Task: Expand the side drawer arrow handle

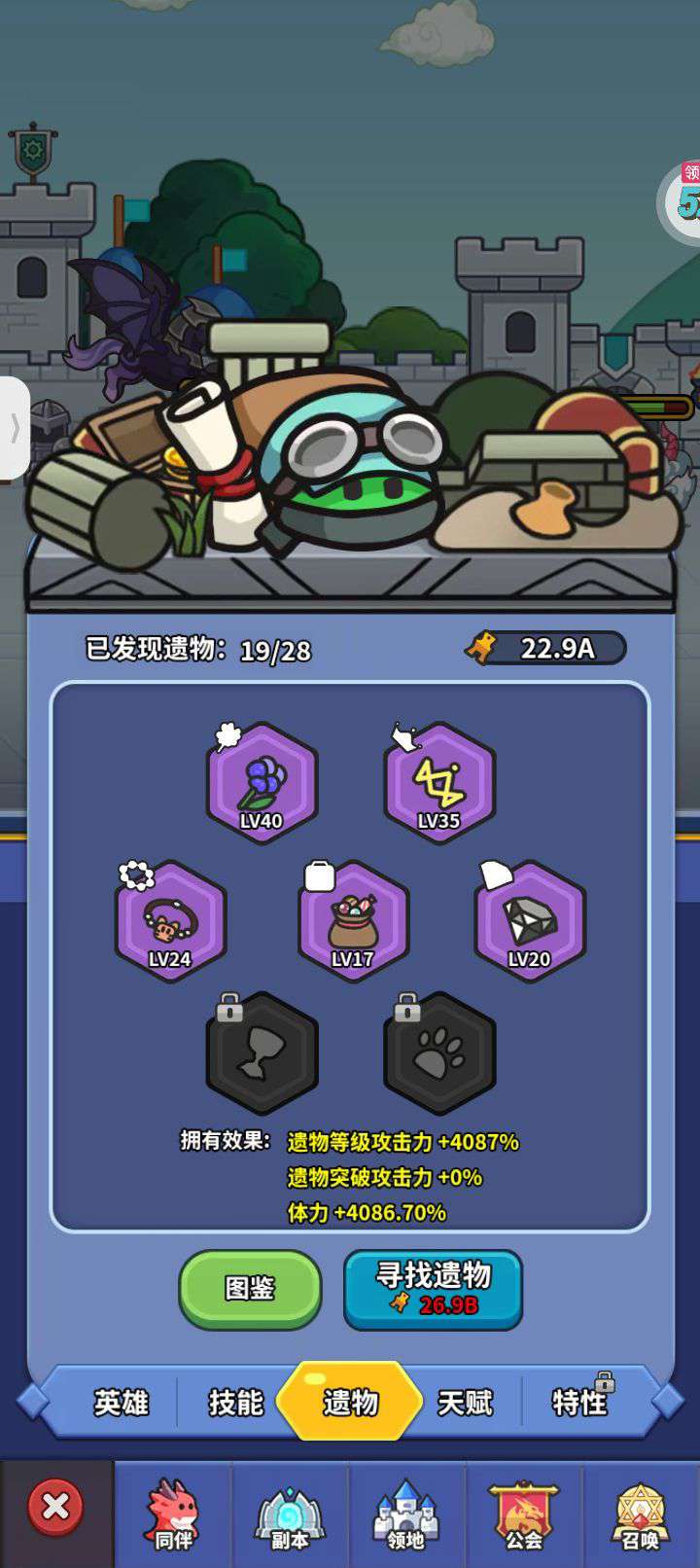Action: [x=14, y=428]
